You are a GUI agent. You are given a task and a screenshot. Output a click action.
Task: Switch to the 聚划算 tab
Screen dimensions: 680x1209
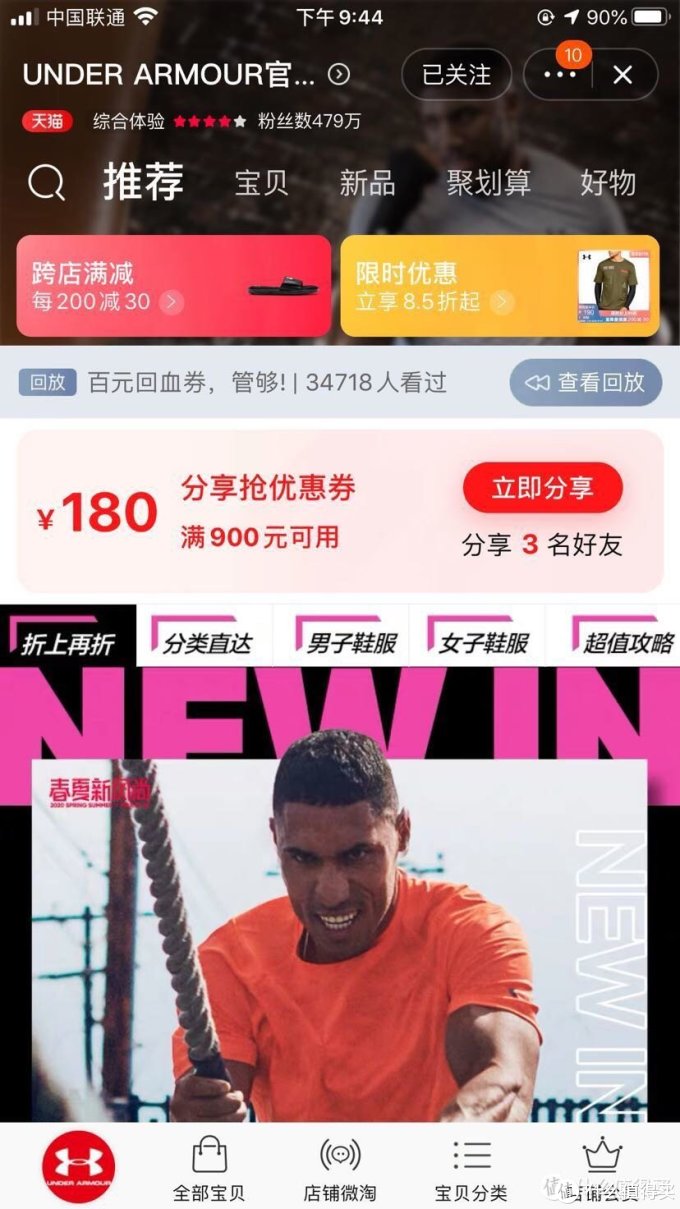click(x=488, y=183)
